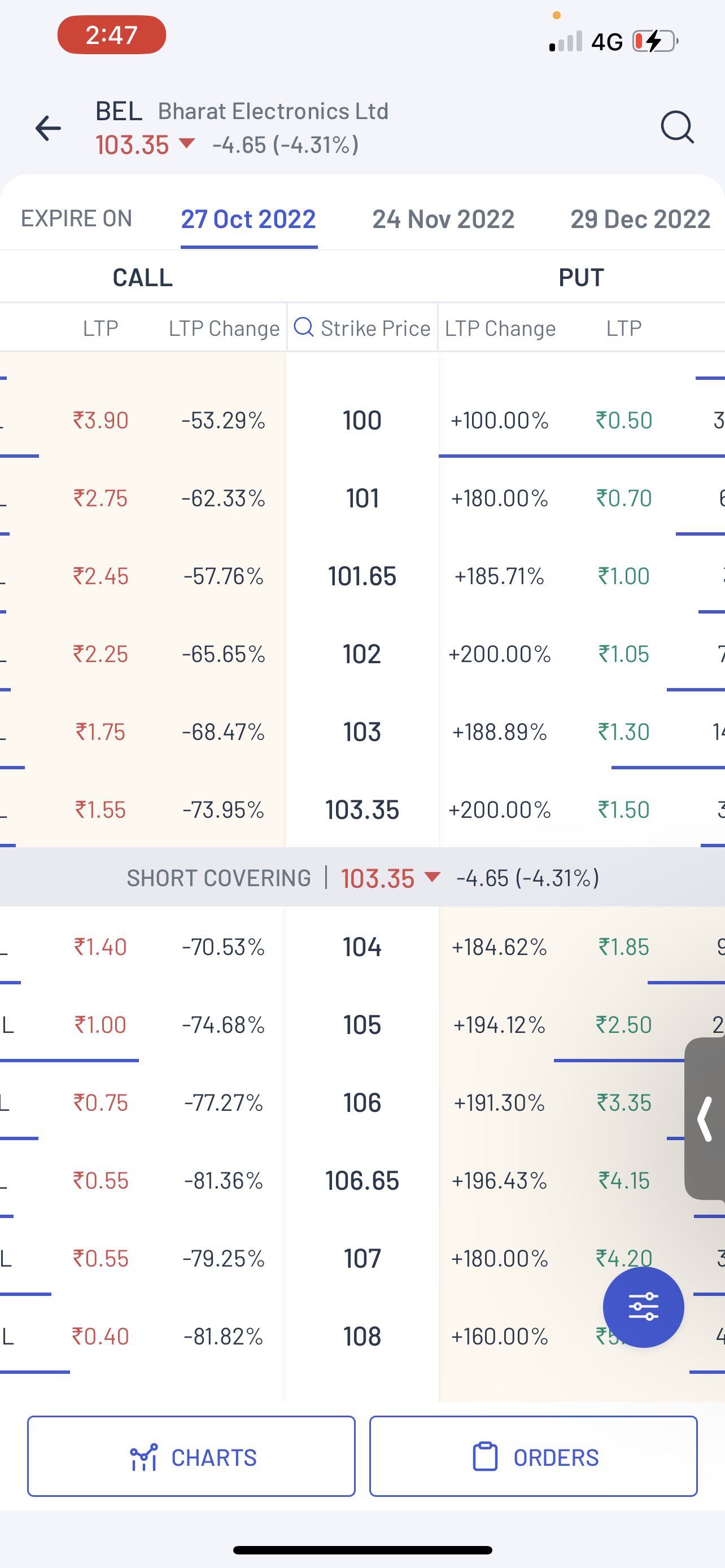Image resolution: width=725 pixels, height=1568 pixels.
Task: Switch to 24 Nov 2022 expiry
Action: (x=443, y=219)
